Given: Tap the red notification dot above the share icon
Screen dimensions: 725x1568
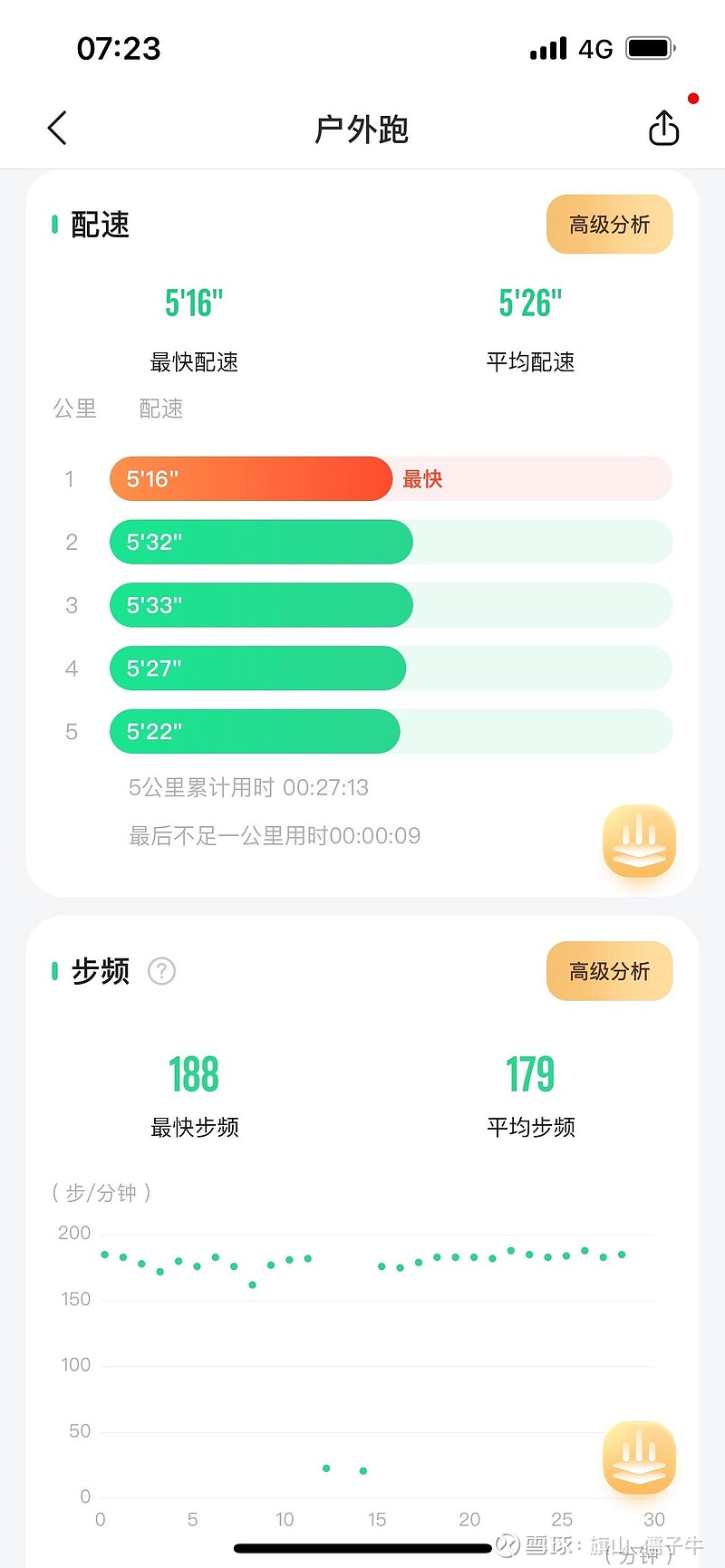Looking at the screenshot, I should click(x=693, y=97).
